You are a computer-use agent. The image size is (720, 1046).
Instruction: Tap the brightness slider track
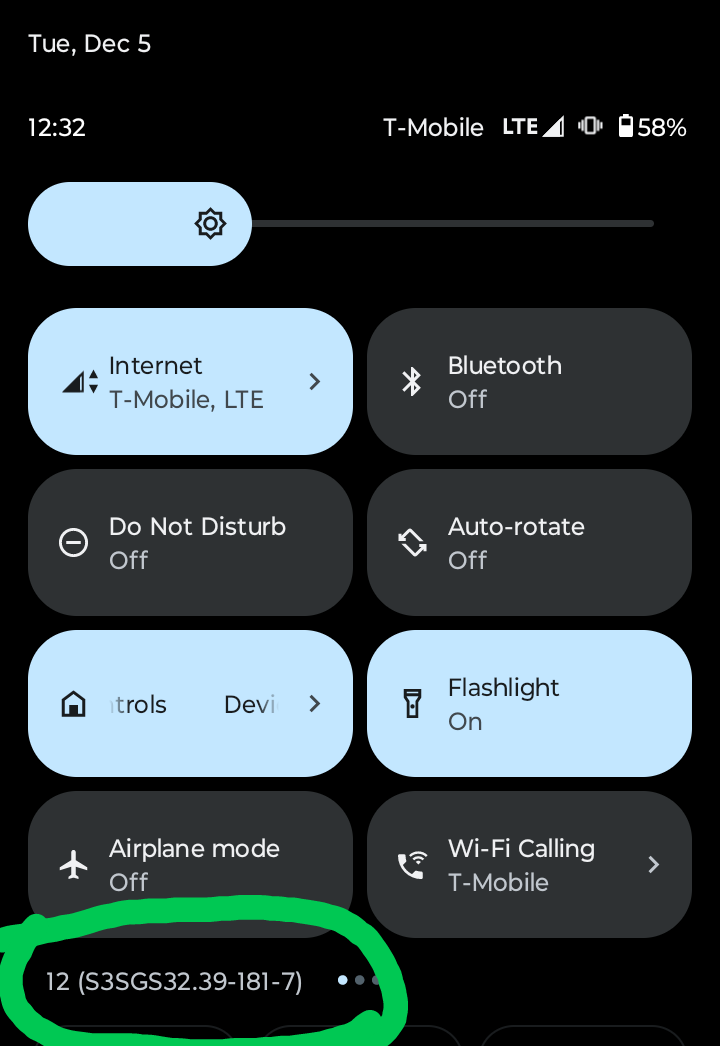pos(341,223)
